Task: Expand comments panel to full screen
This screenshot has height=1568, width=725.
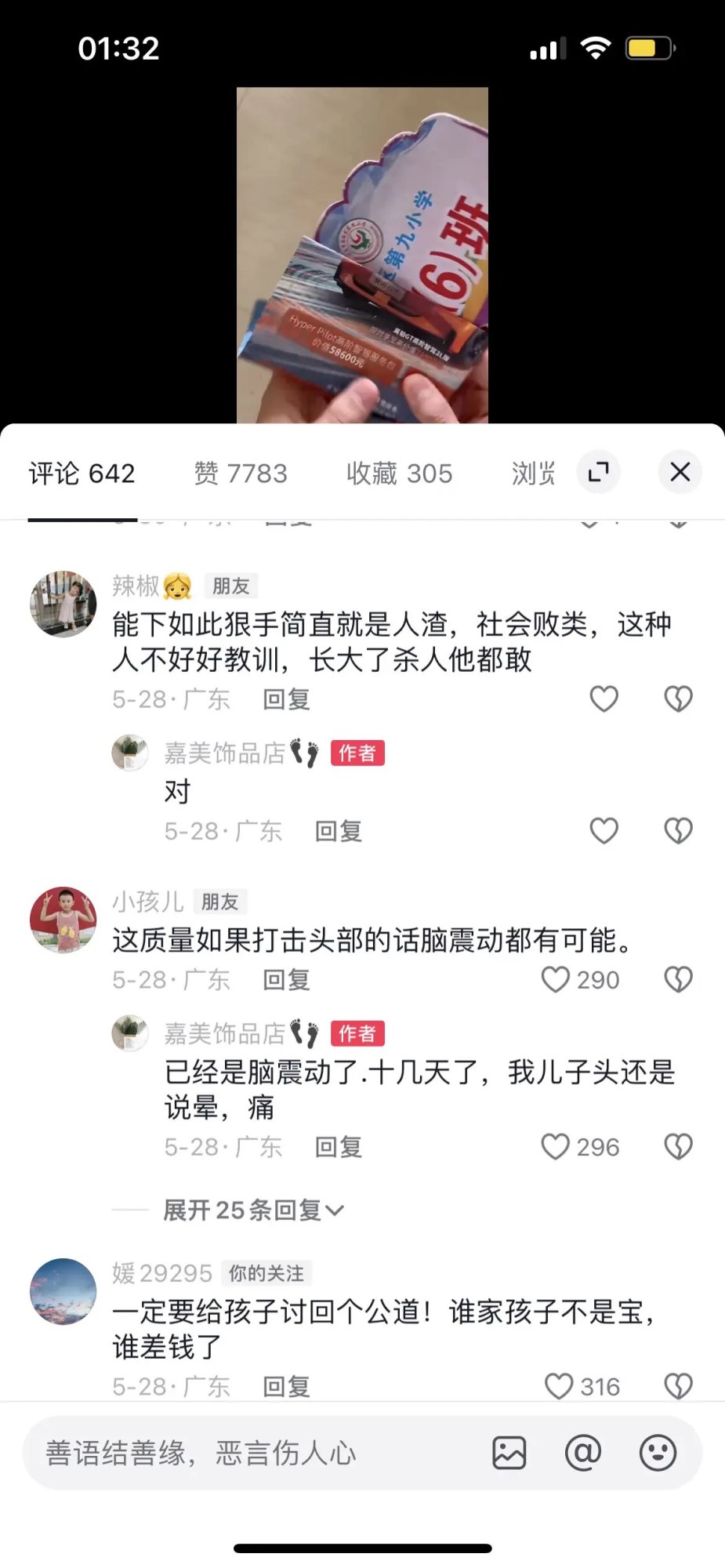Action: pyautogui.click(x=599, y=472)
